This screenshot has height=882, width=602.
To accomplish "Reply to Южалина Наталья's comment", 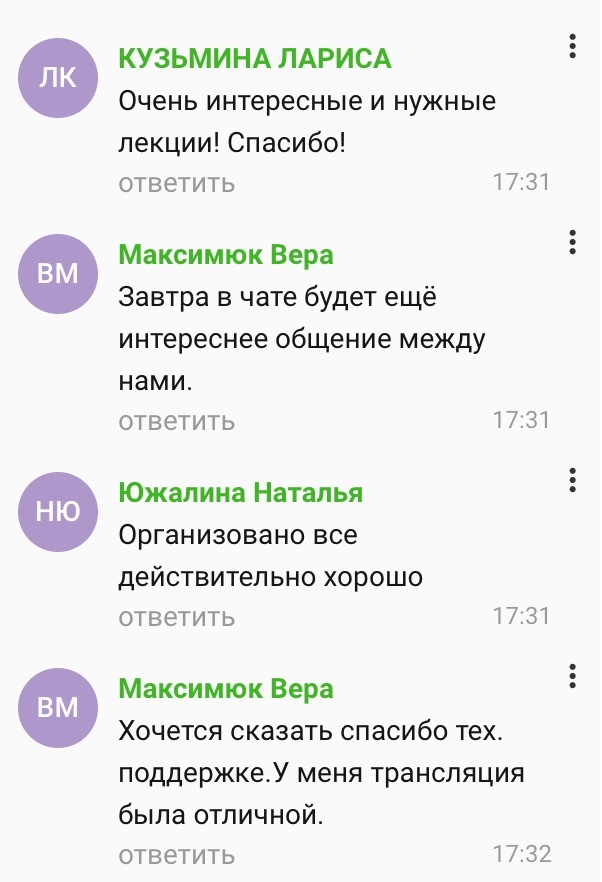I will [x=177, y=617].
